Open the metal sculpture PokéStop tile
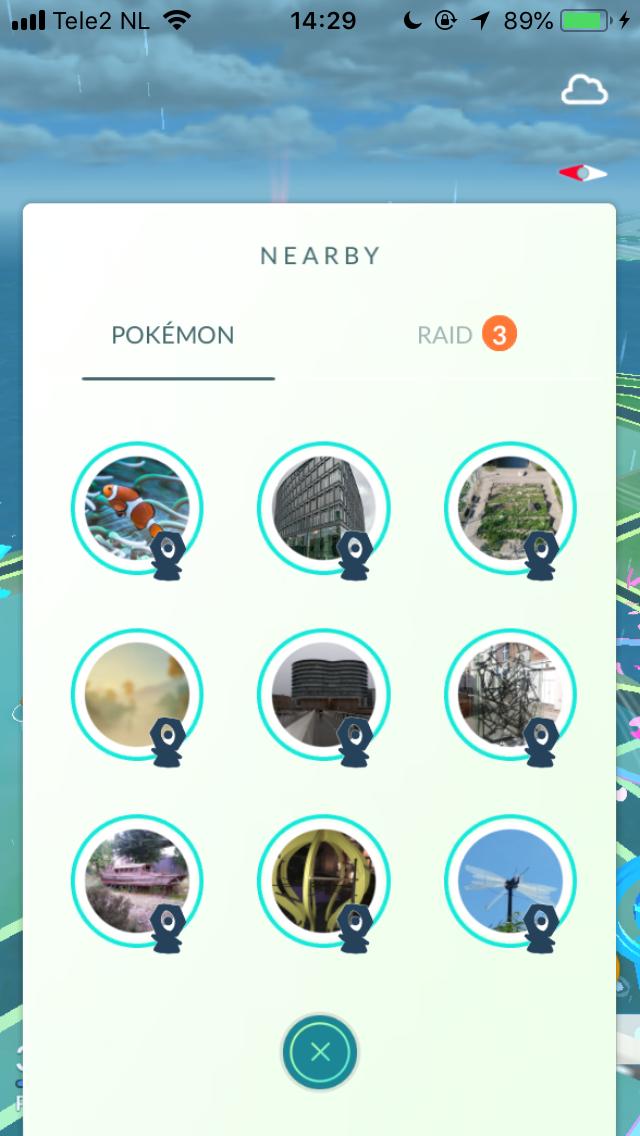The image size is (640, 1136). pos(509,694)
